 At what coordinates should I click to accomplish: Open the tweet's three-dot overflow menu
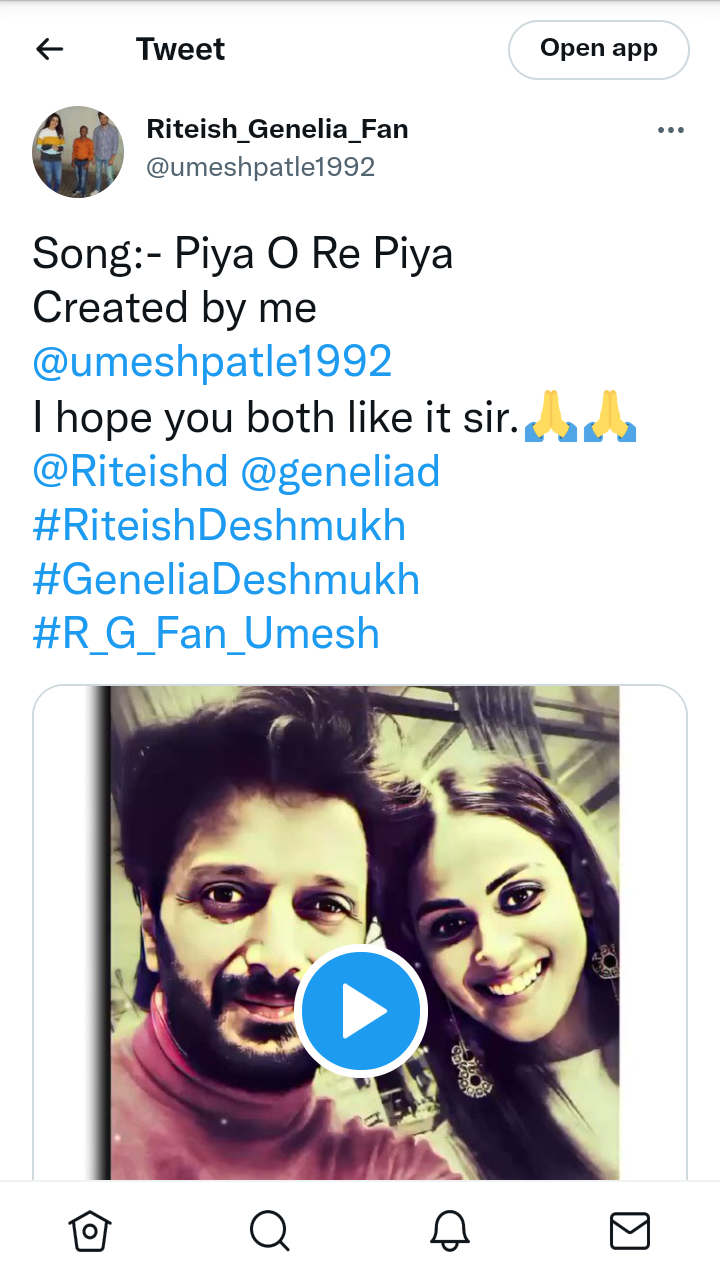670,130
